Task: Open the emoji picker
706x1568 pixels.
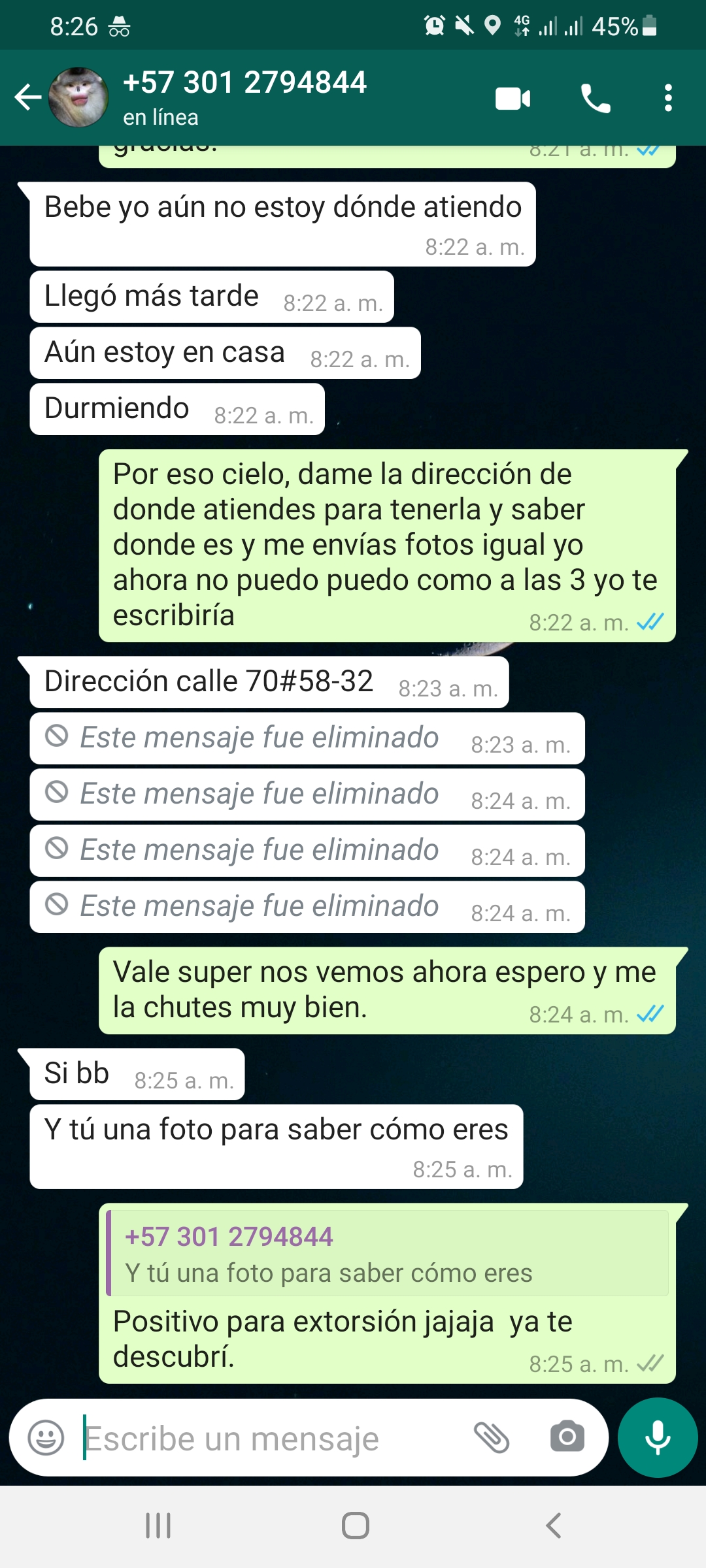Action: [x=46, y=1437]
